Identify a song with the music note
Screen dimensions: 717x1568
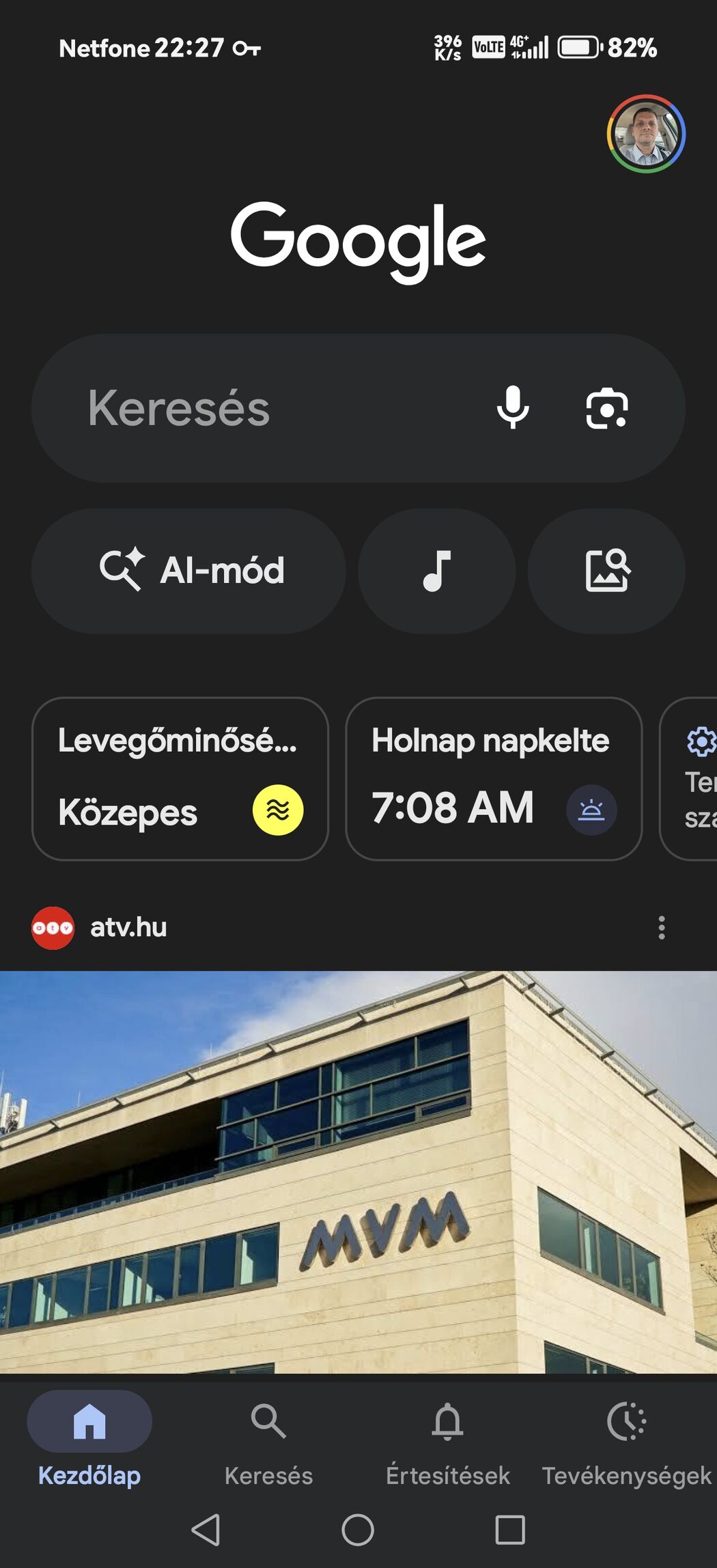[436, 571]
